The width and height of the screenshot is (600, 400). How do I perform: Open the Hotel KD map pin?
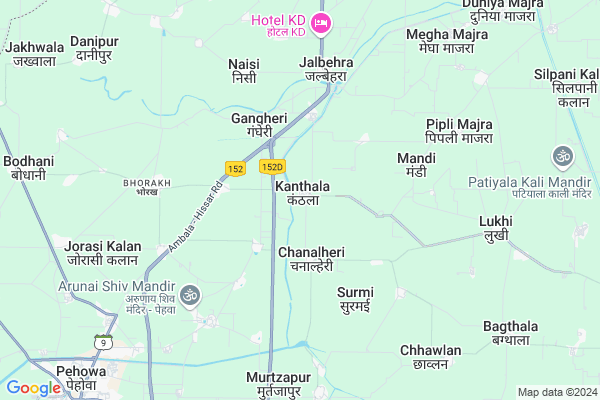click(x=320, y=23)
